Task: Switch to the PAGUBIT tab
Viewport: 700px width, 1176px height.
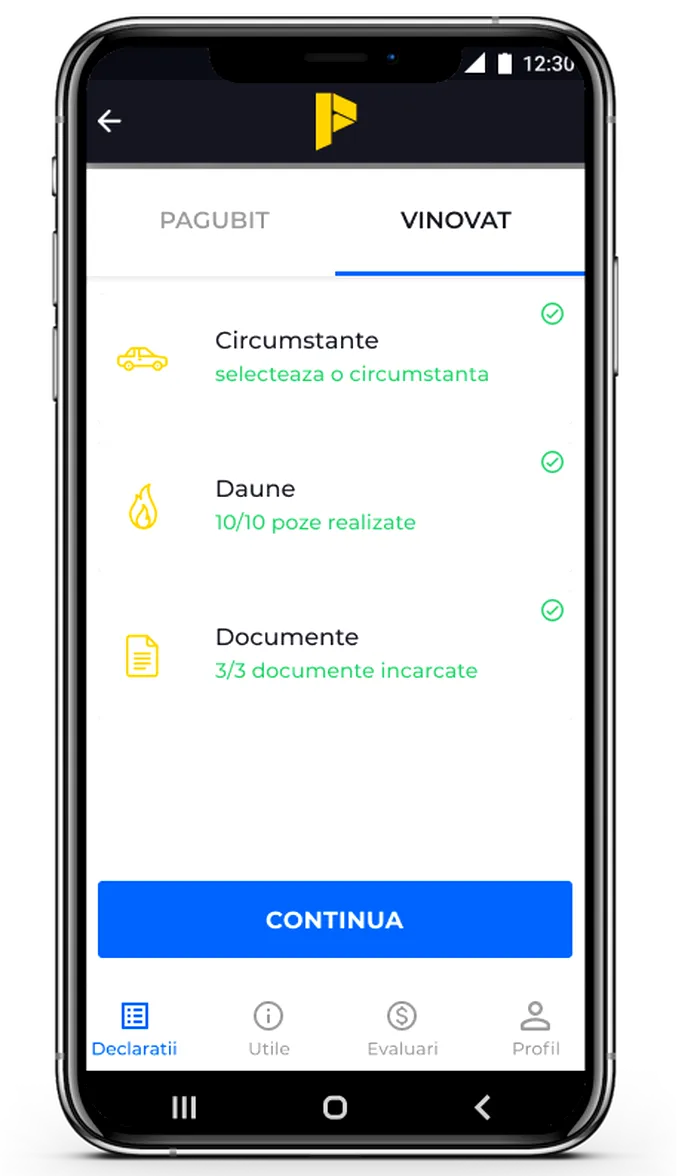Action: 214,221
